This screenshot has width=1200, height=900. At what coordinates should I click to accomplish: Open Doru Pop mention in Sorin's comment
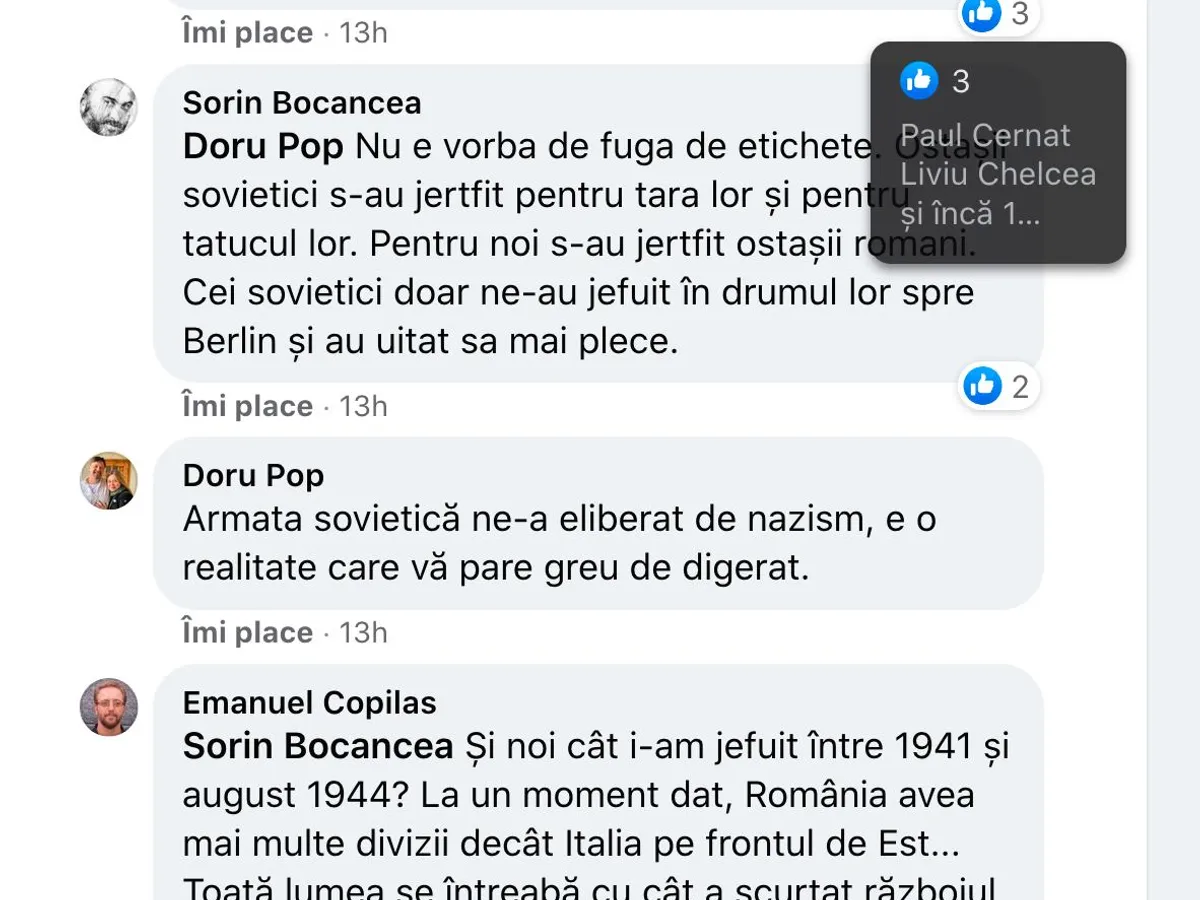pyautogui.click(x=263, y=147)
